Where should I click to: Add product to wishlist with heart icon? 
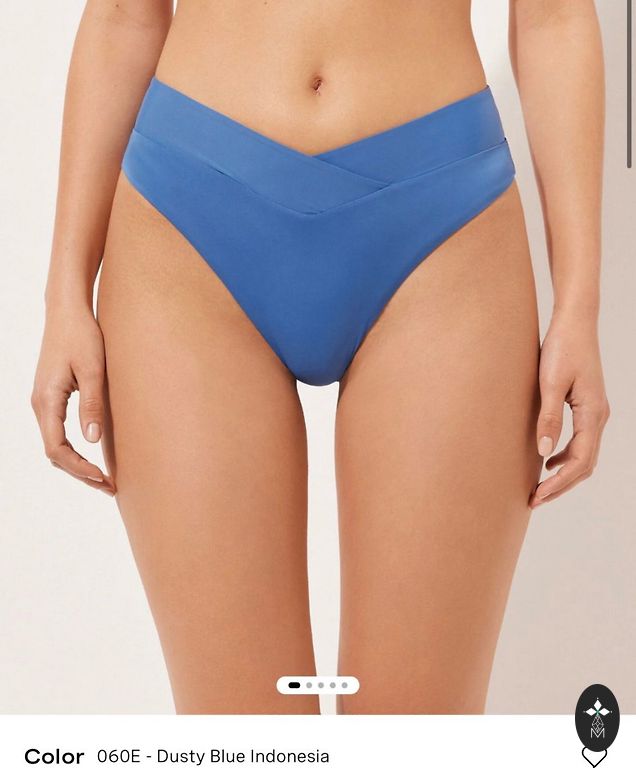point(594,757)
